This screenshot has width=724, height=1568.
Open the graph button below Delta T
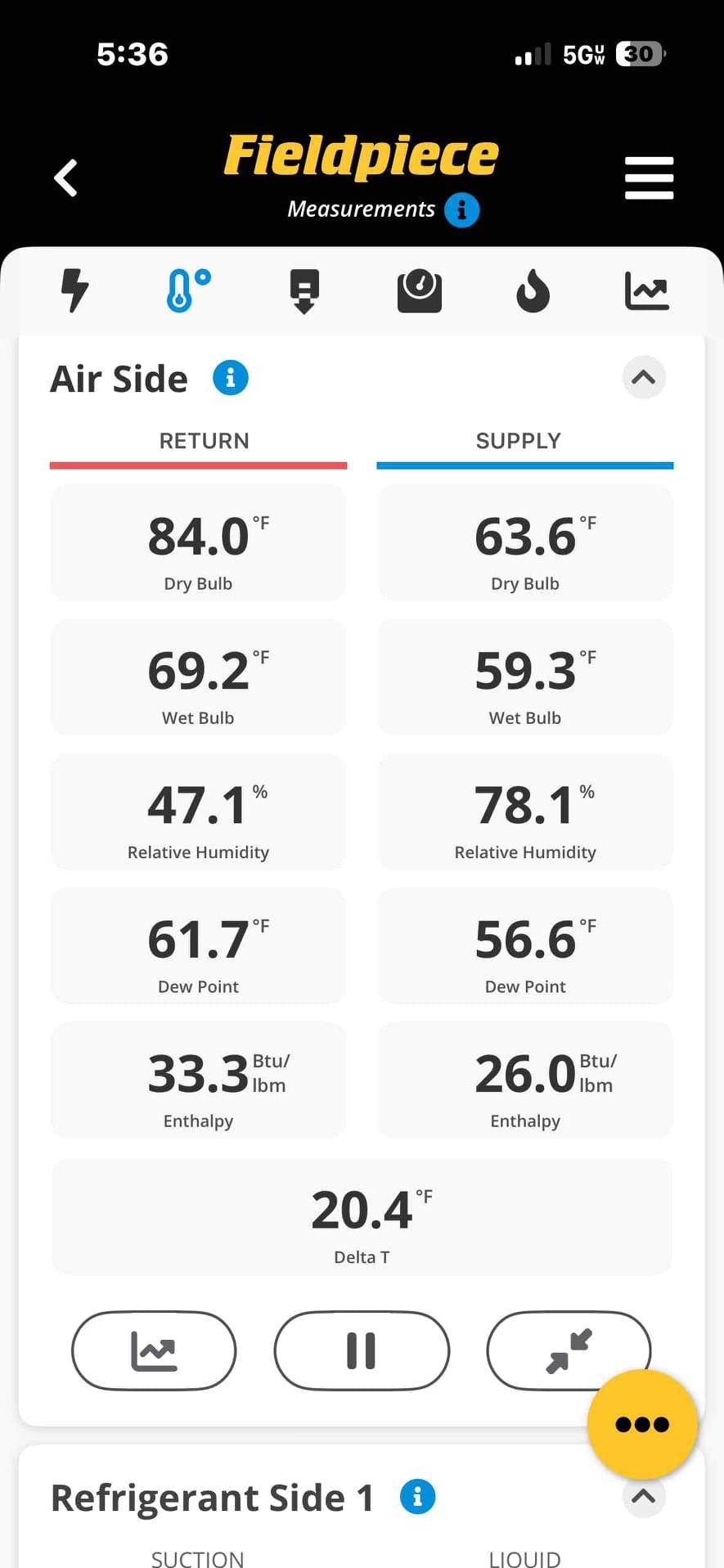pos(154,1350)
